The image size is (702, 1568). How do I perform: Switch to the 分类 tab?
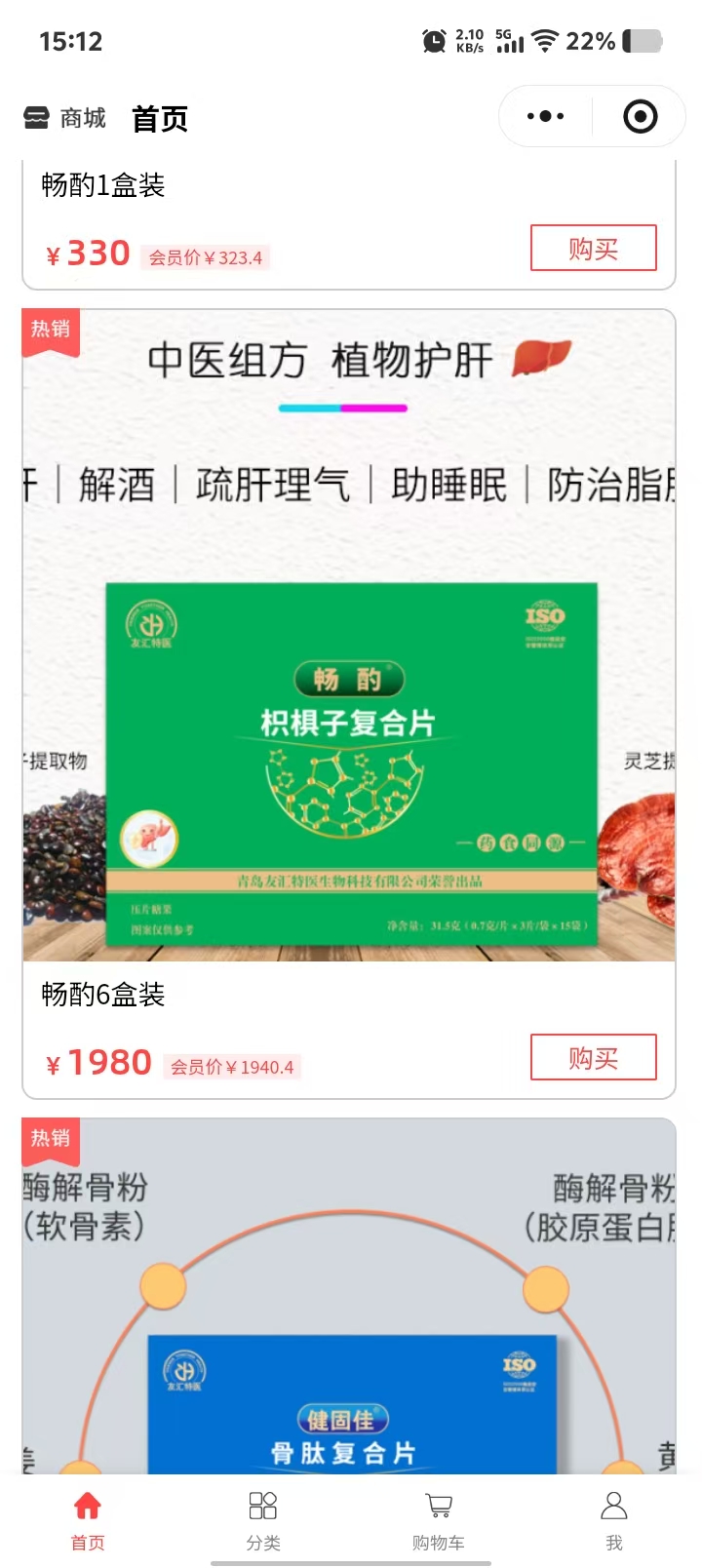263,1519
